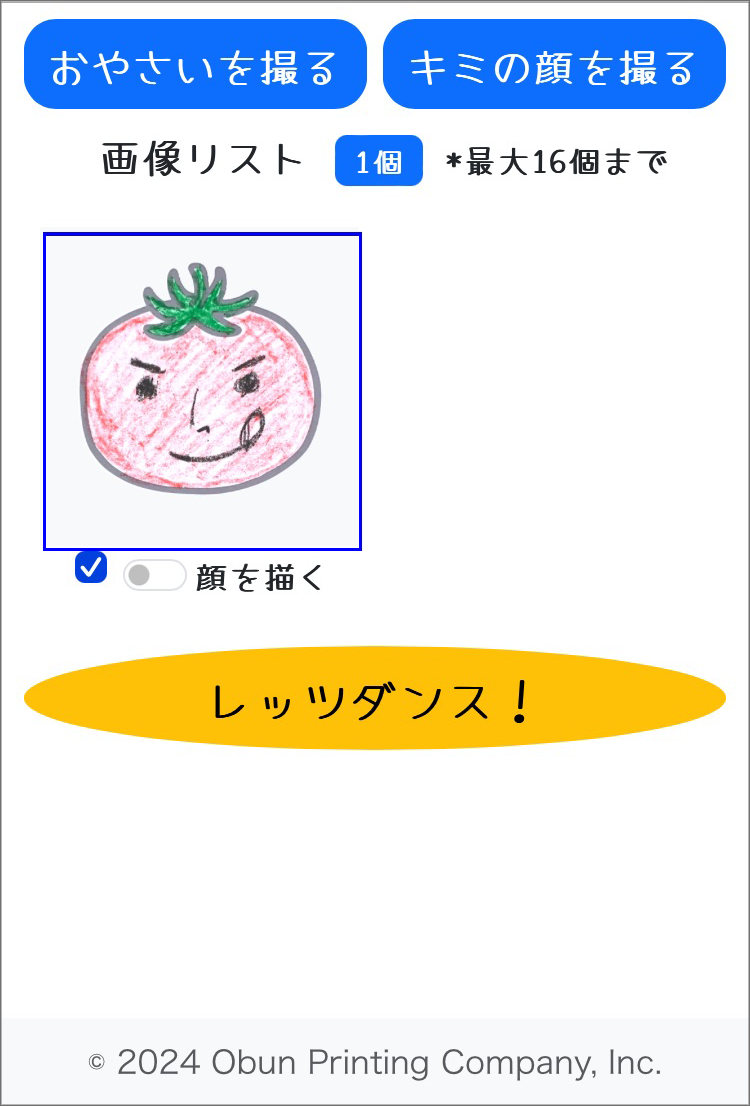Viewport: 750px width, 1106px height.
Task: Select the tomato drawing thumbnail
Action: coord(202,391)
